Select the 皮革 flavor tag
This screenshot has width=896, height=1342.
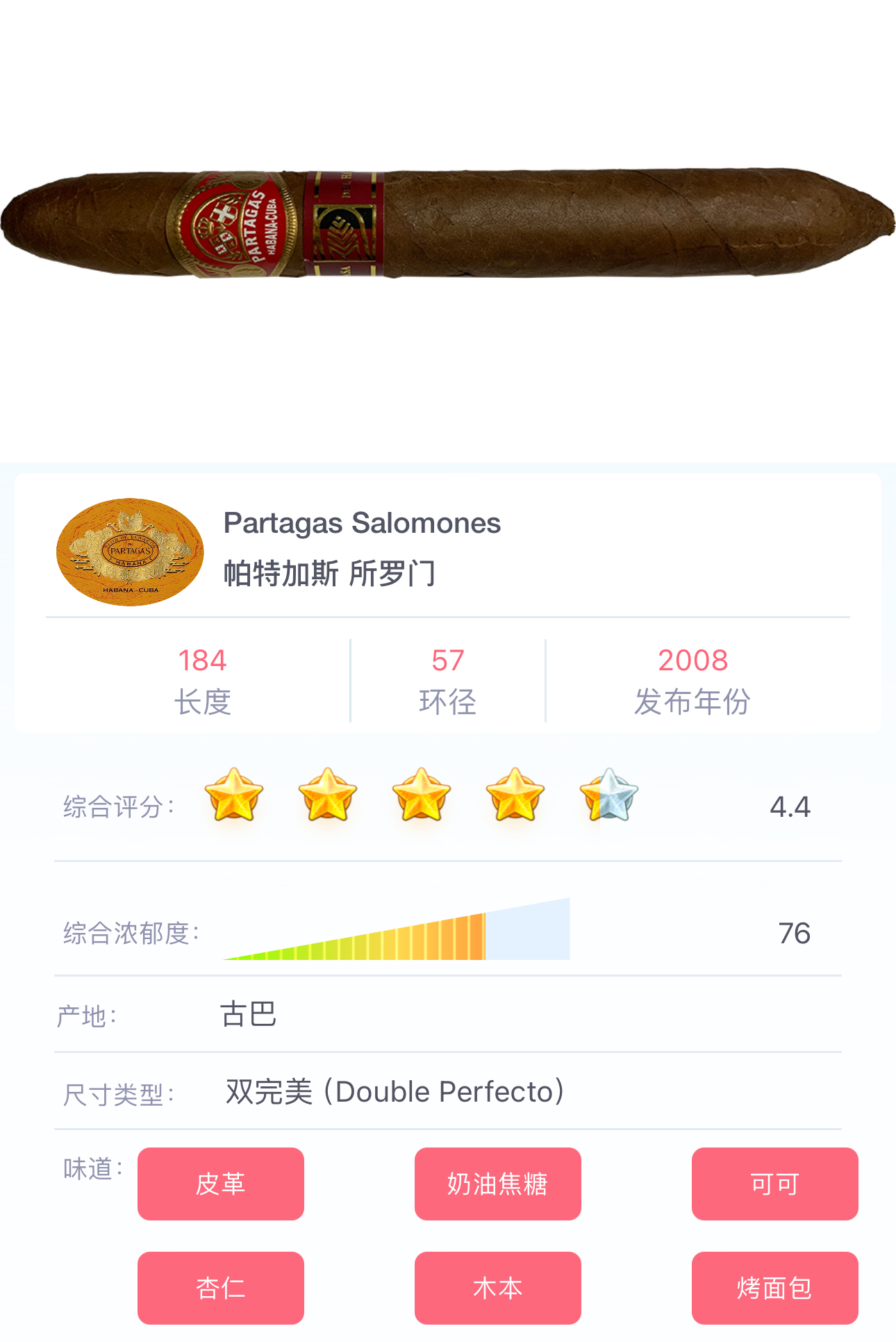220,1184
